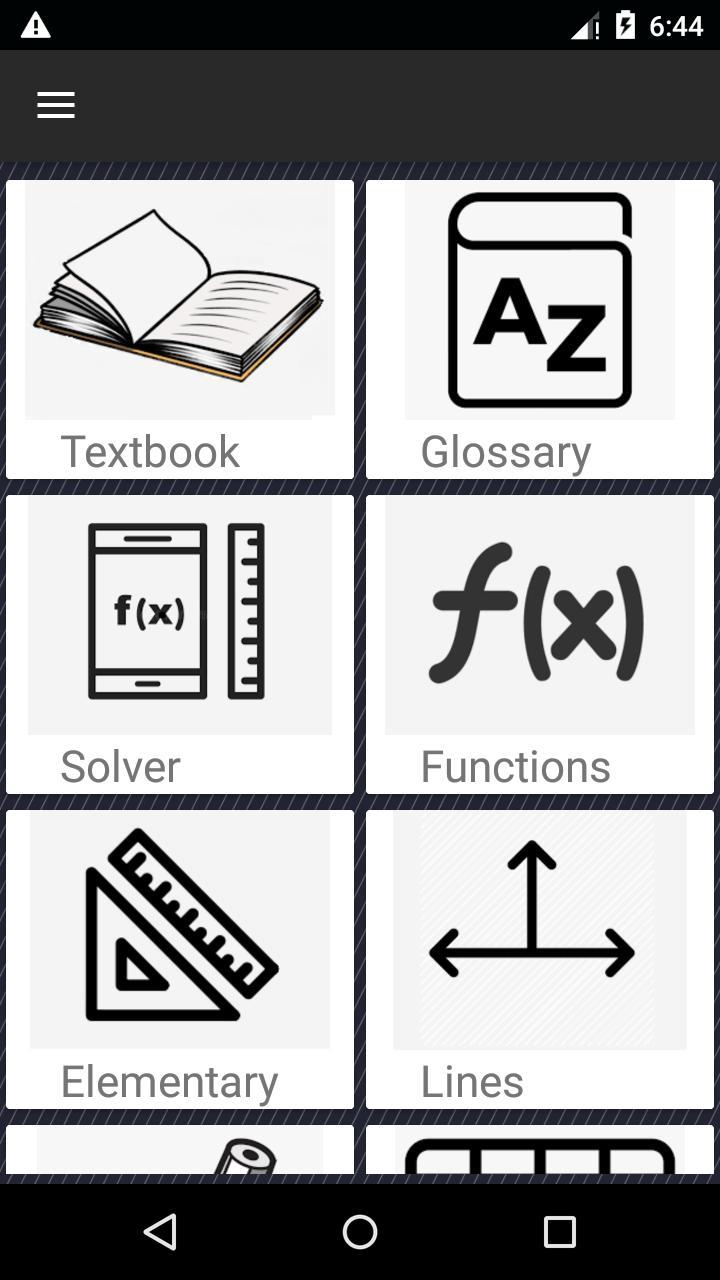Open the Solver f(x) calculator icon

(x=179, y=616)
